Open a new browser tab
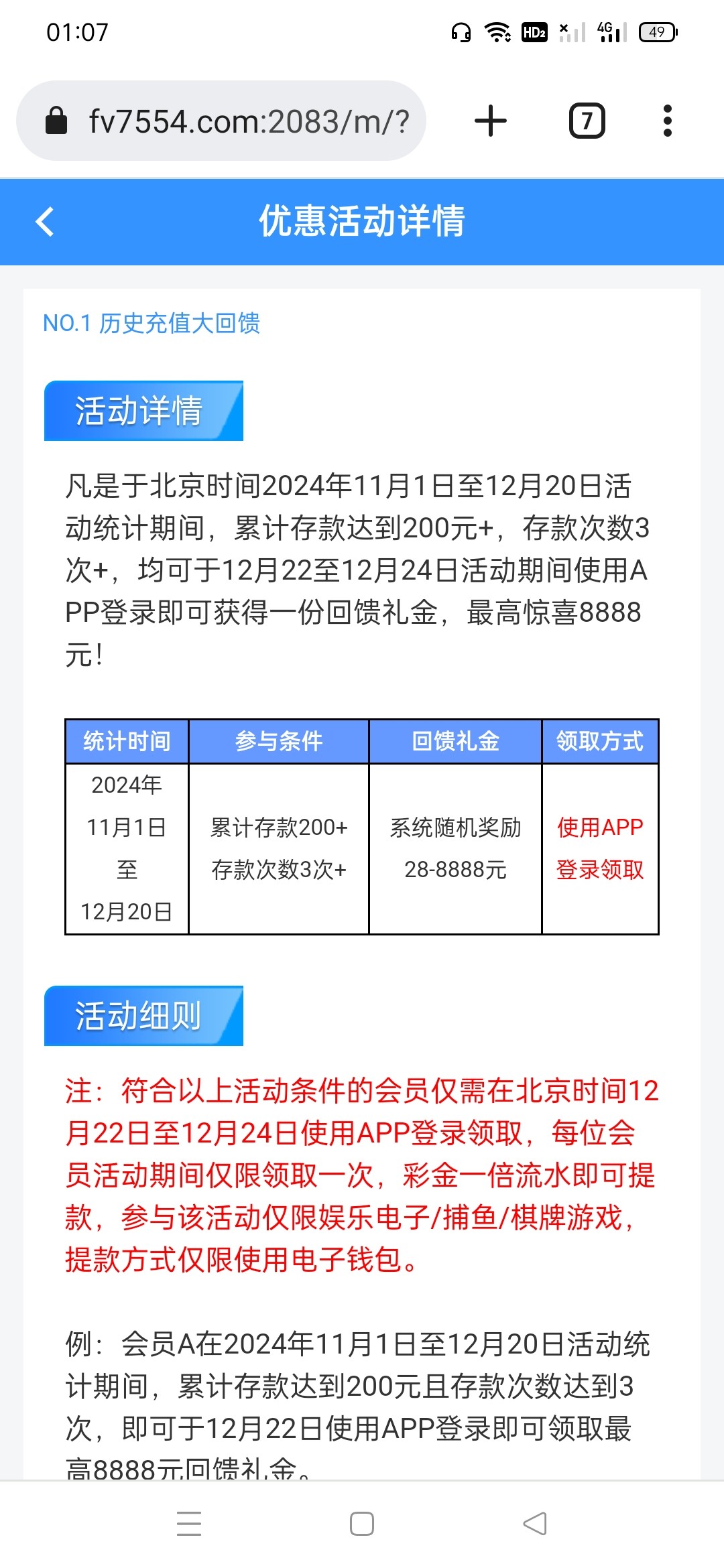724x1568 pixels. pyautogui.click(x=491, y=121)
